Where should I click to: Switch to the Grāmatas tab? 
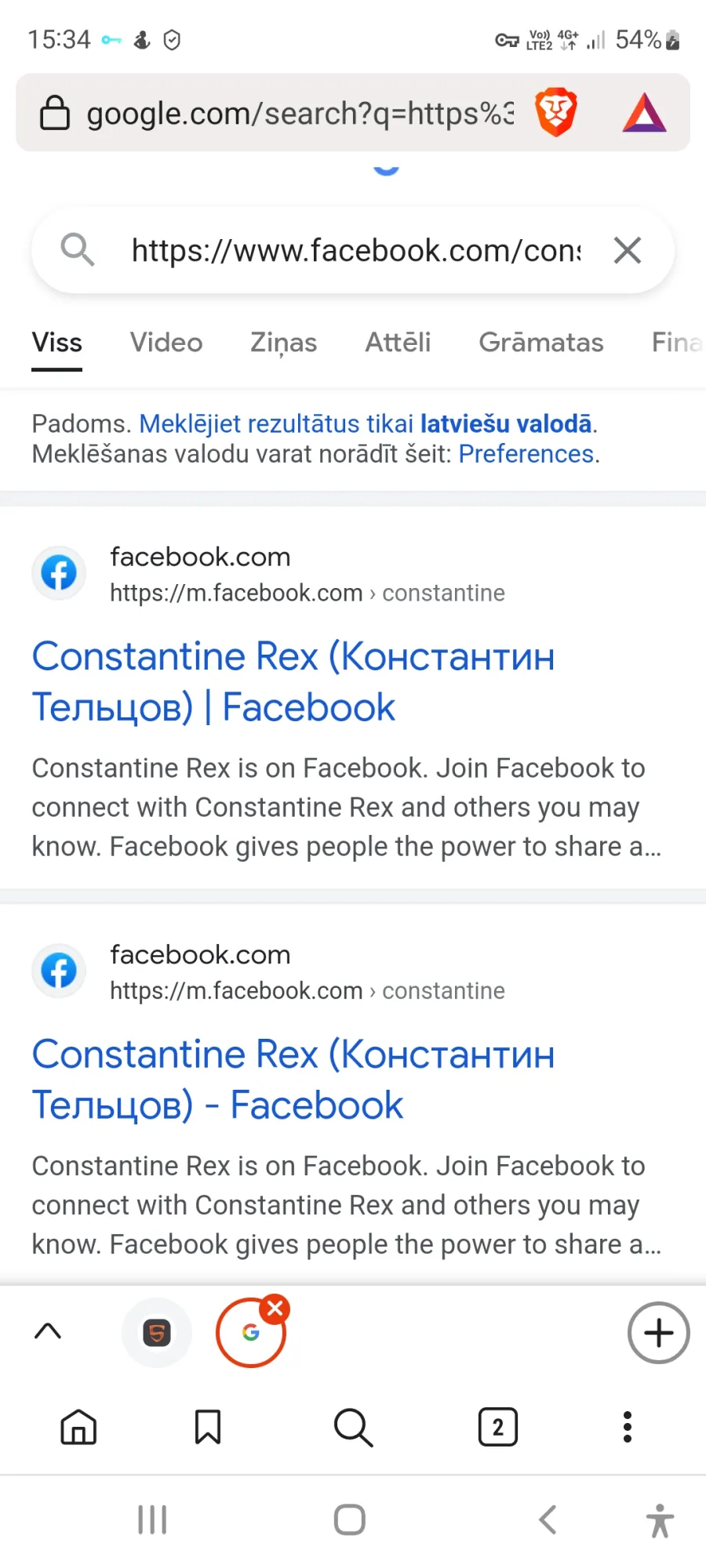click(541, 343)
